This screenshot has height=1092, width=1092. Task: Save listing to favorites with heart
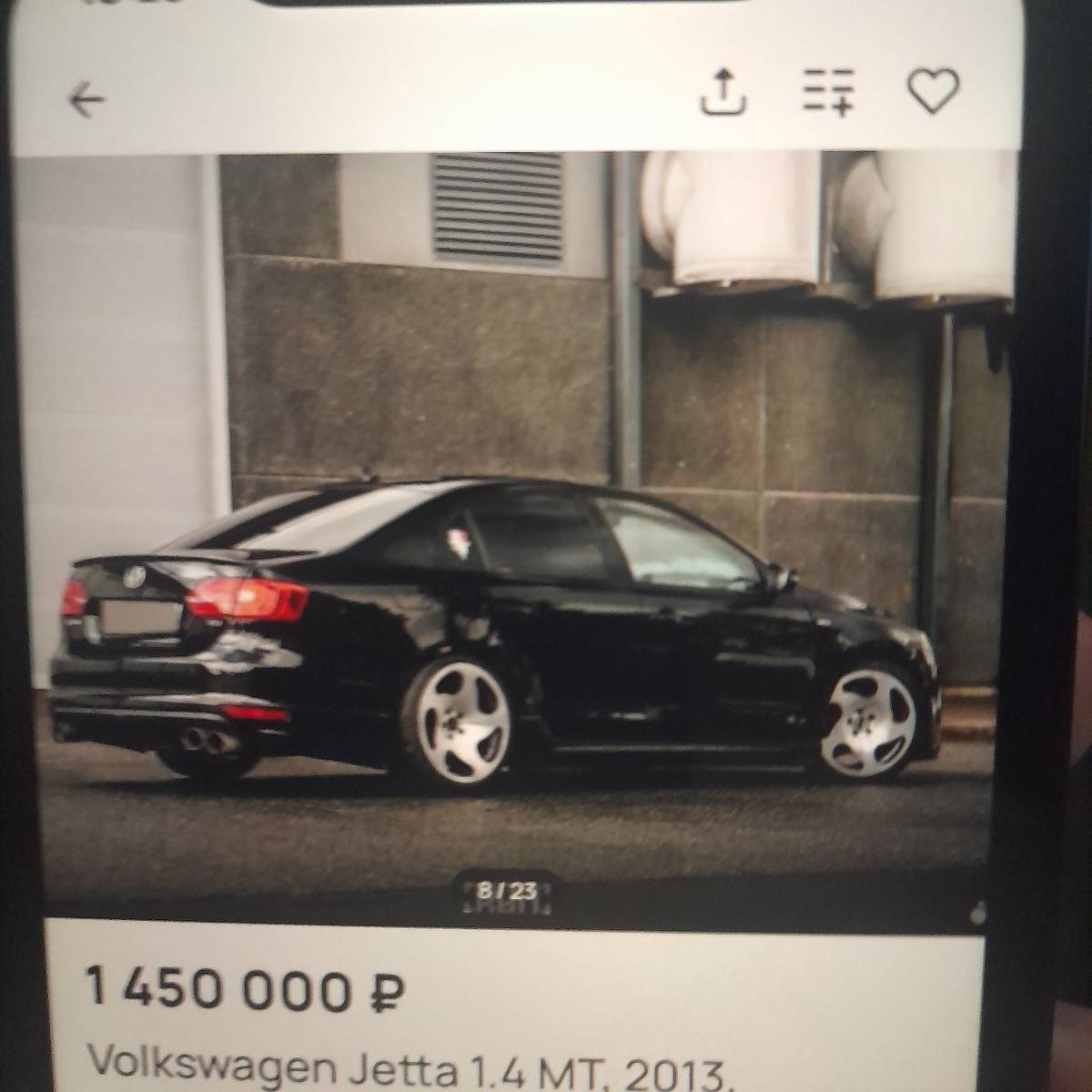pyautogui.click(x=933, y=91)
